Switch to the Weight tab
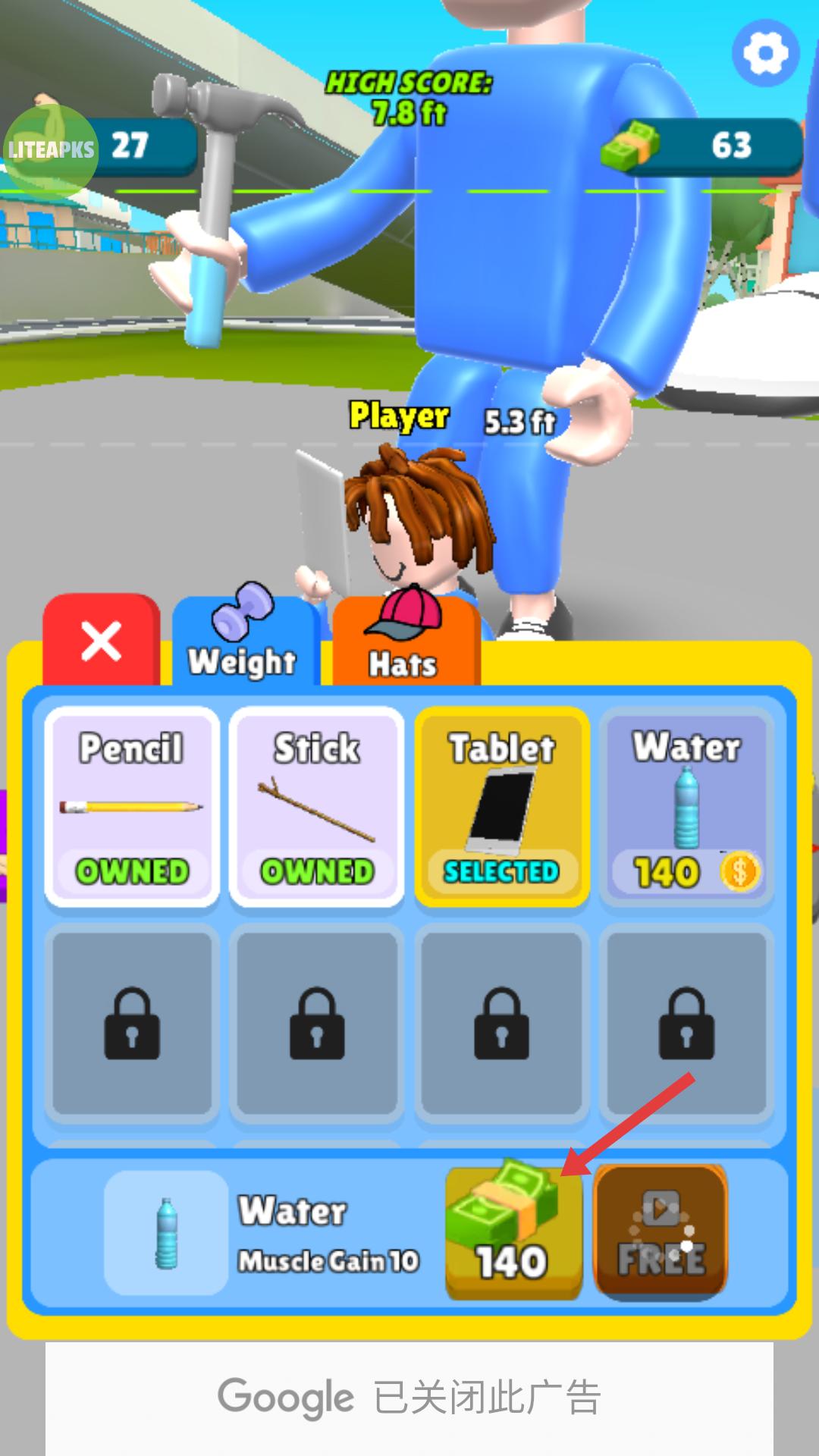This screenshot has height=1456, width=819. [244, 642]
